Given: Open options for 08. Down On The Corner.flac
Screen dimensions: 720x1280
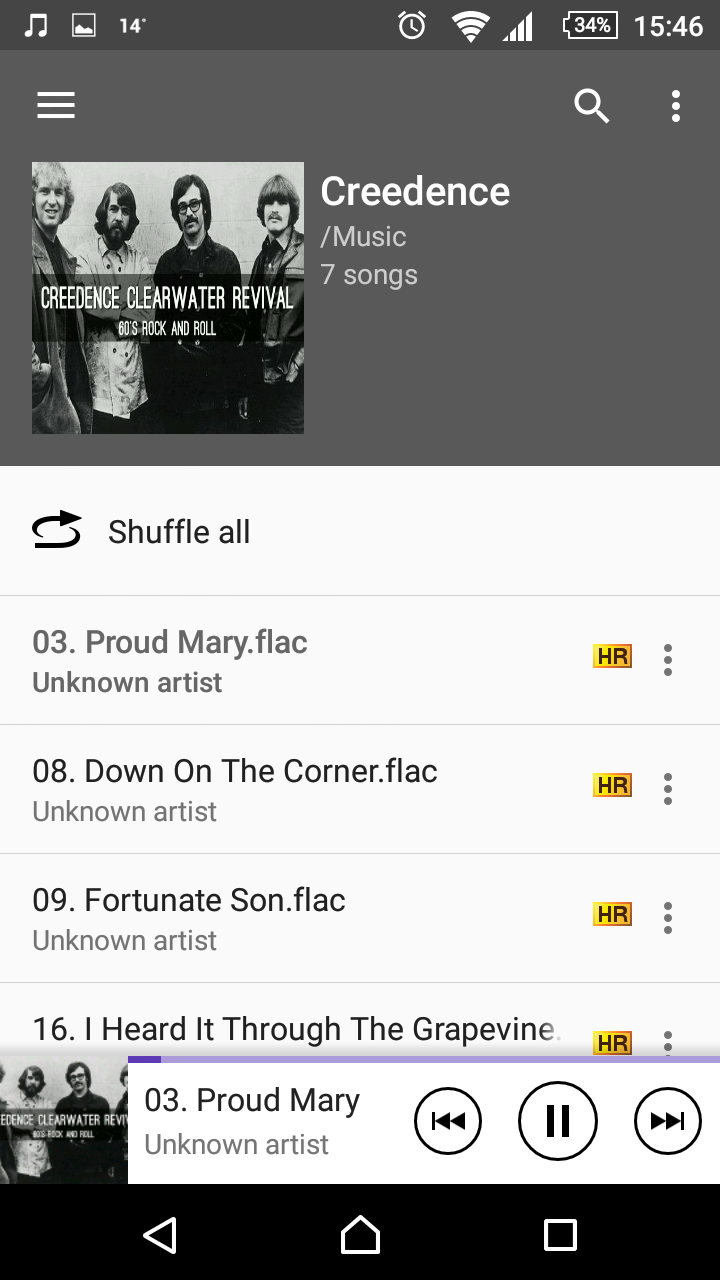Looking at the screenshot, I should click(x=668, y=789).
